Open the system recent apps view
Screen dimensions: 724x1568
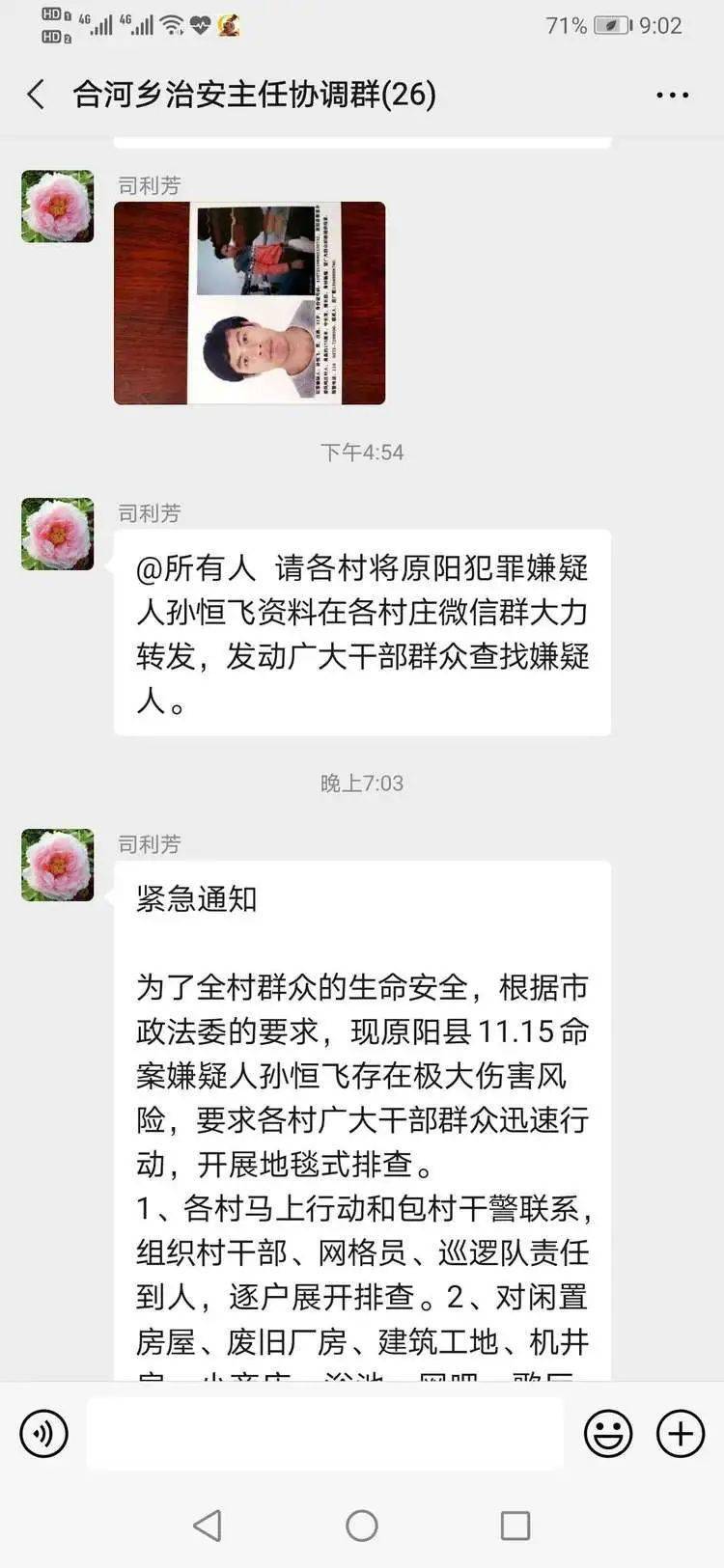515,1526
